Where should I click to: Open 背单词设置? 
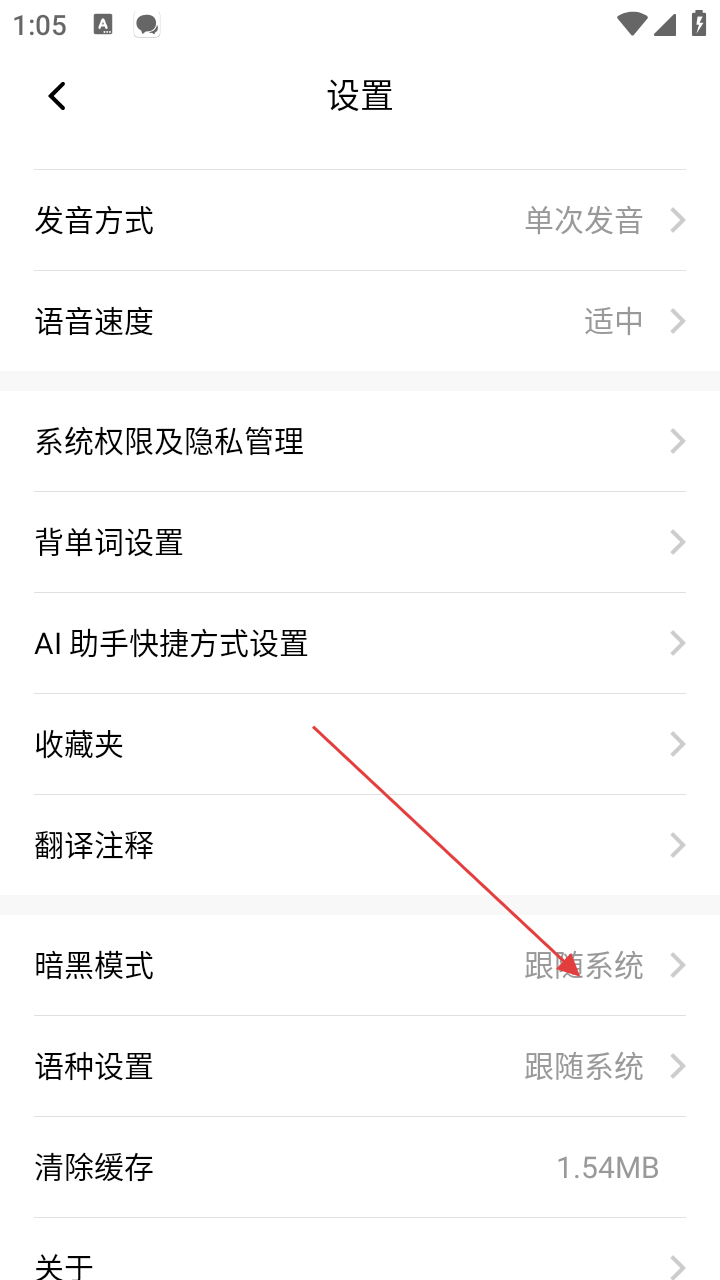coord(360,542)
